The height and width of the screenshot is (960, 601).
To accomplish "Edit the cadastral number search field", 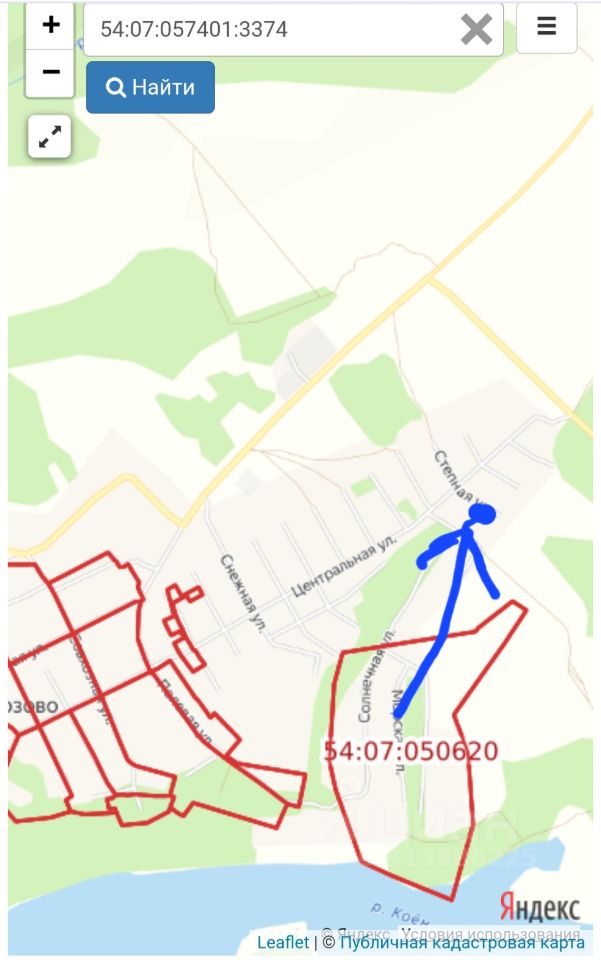I will click(x=270, y=29).
